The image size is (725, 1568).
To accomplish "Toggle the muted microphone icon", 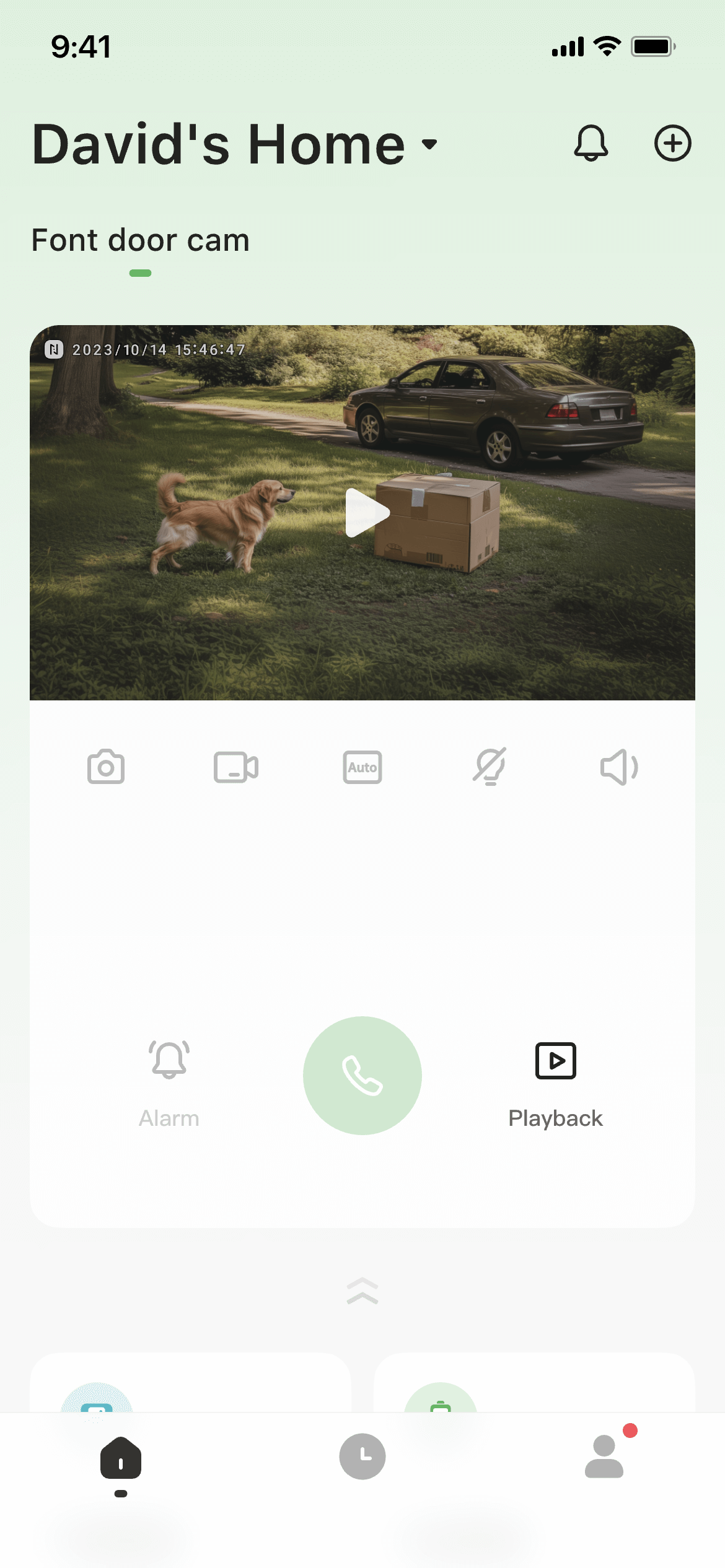I will click(x=490, y=767).
